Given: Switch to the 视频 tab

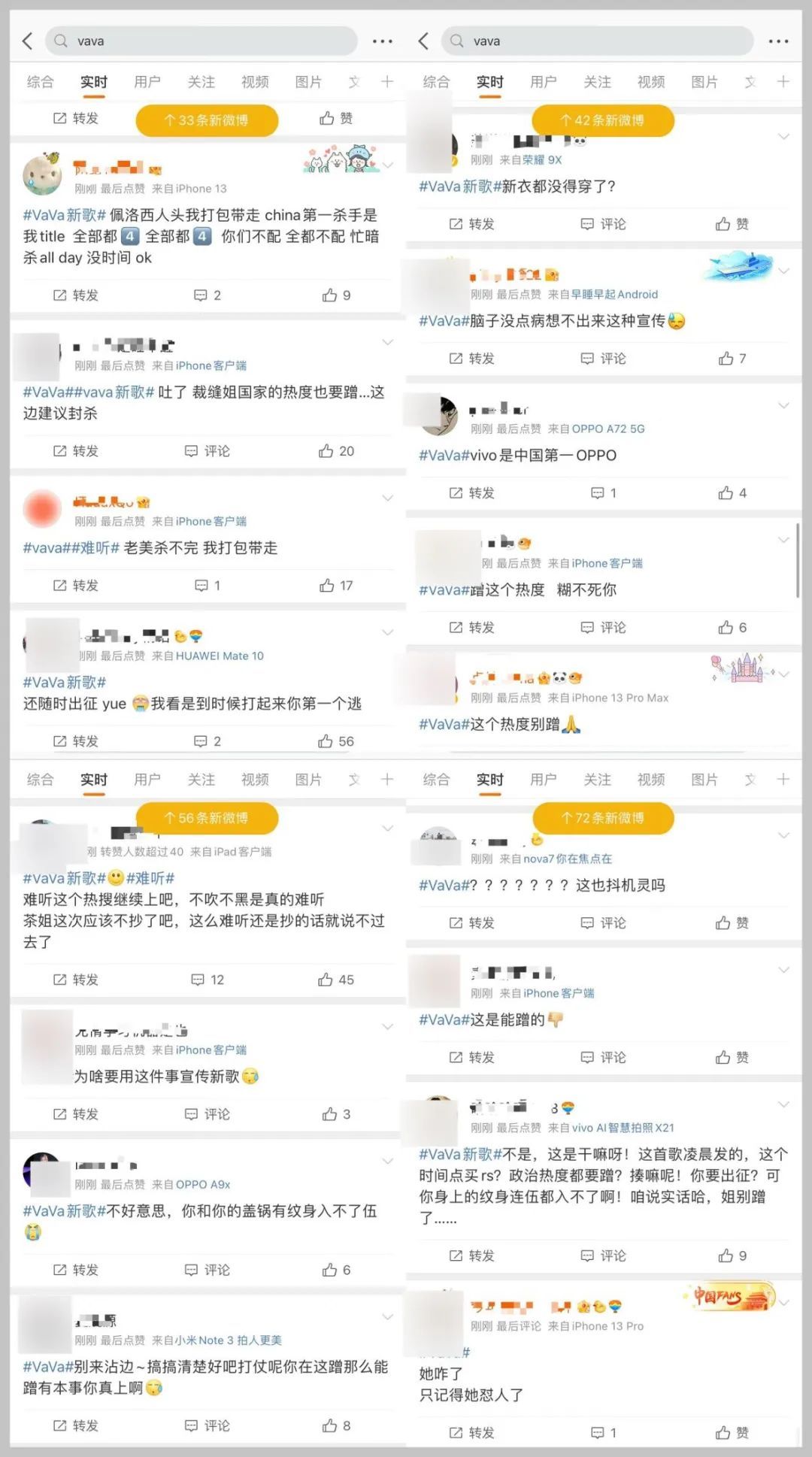Looking at the screenshot, I should [x=256, y=81].
